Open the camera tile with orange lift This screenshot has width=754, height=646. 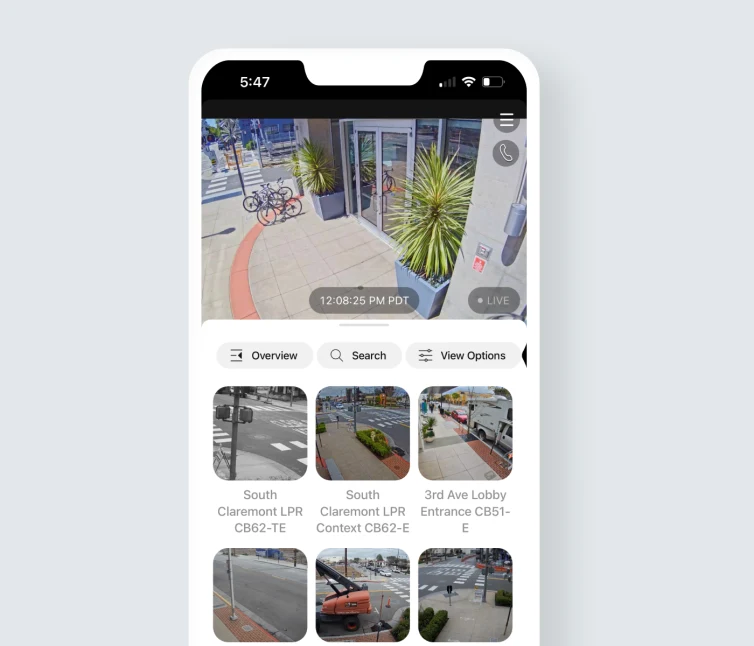pos(363,594)
